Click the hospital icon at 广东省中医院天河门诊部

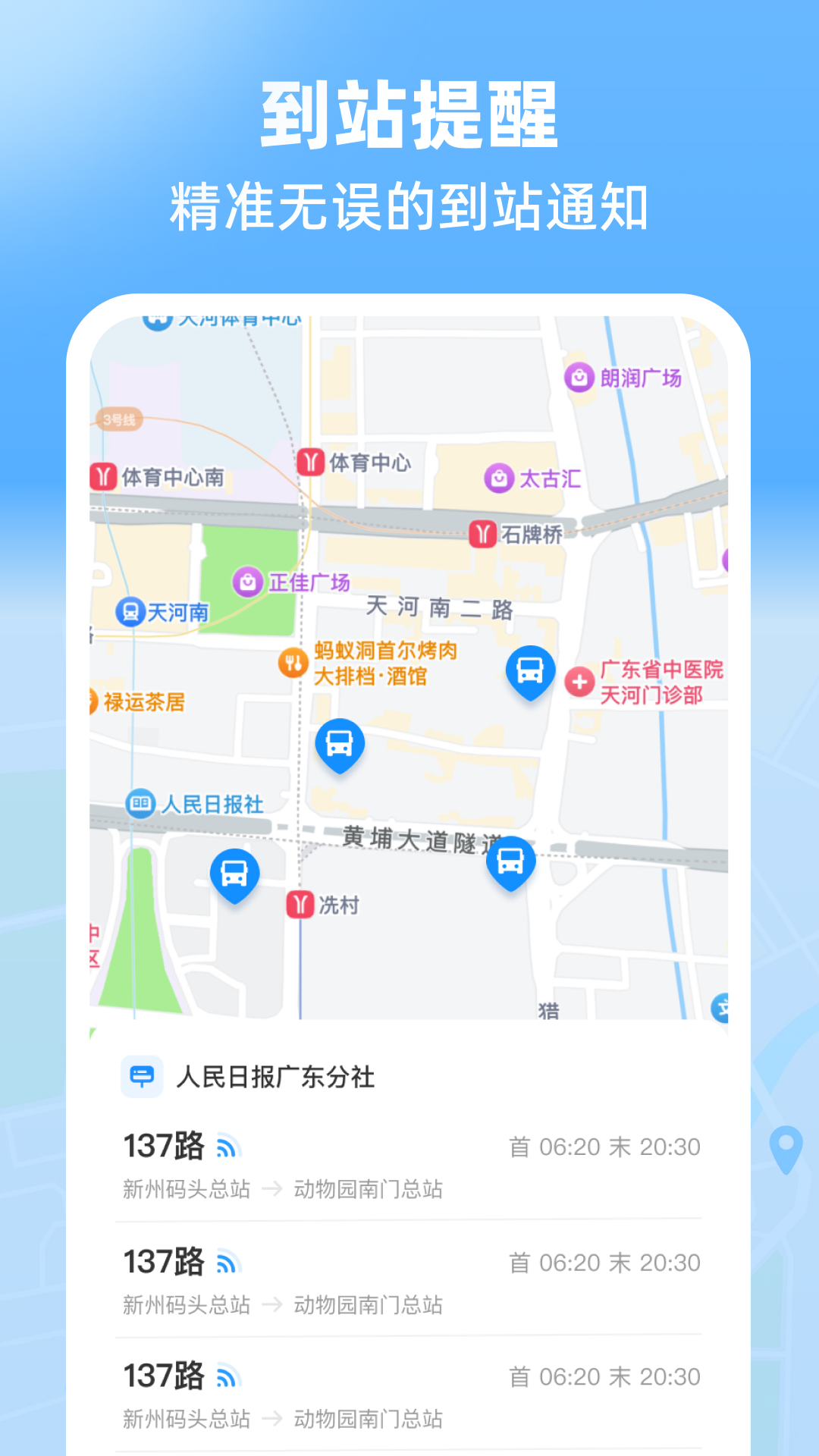point(581,682)
